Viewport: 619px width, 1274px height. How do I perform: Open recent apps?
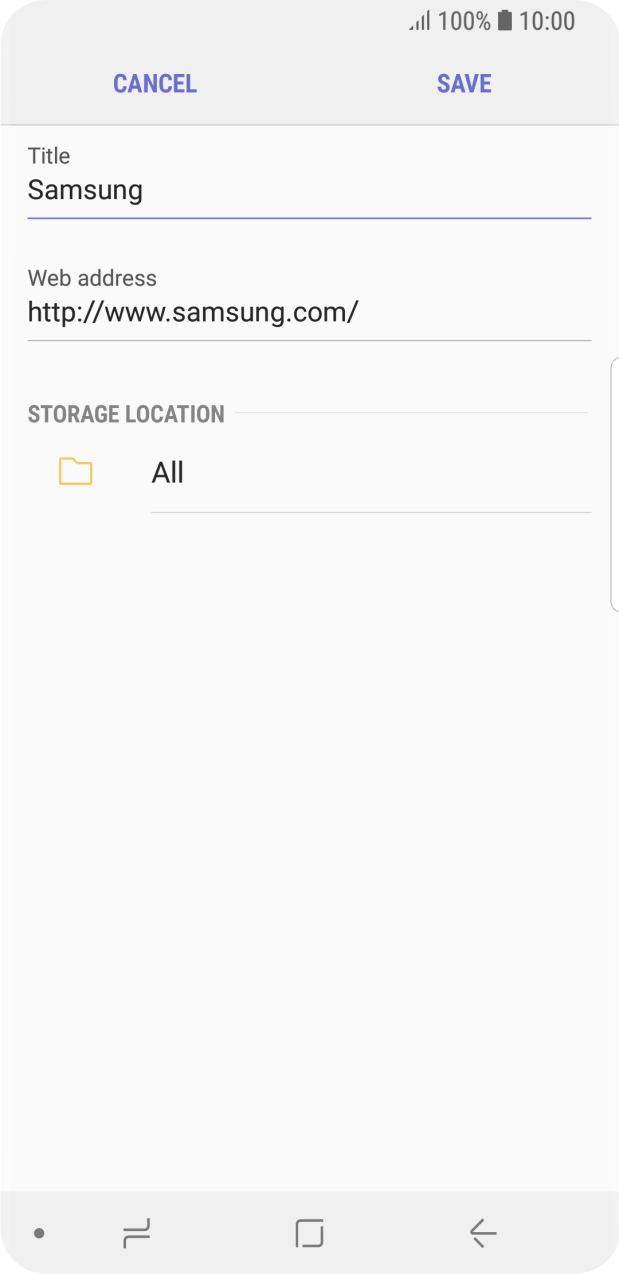[x=136, y=1234]
